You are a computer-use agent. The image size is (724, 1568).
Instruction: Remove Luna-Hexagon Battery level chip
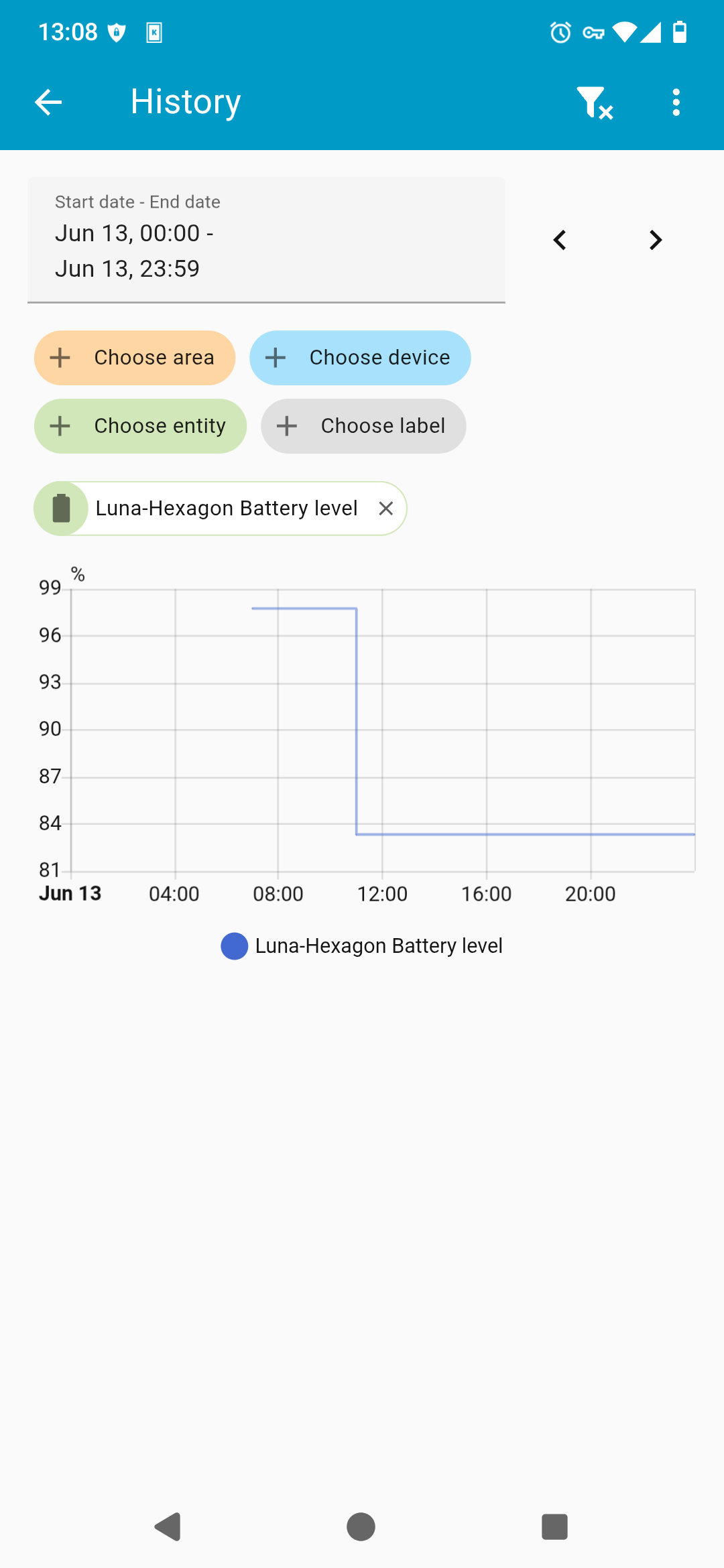pos(386,509)
